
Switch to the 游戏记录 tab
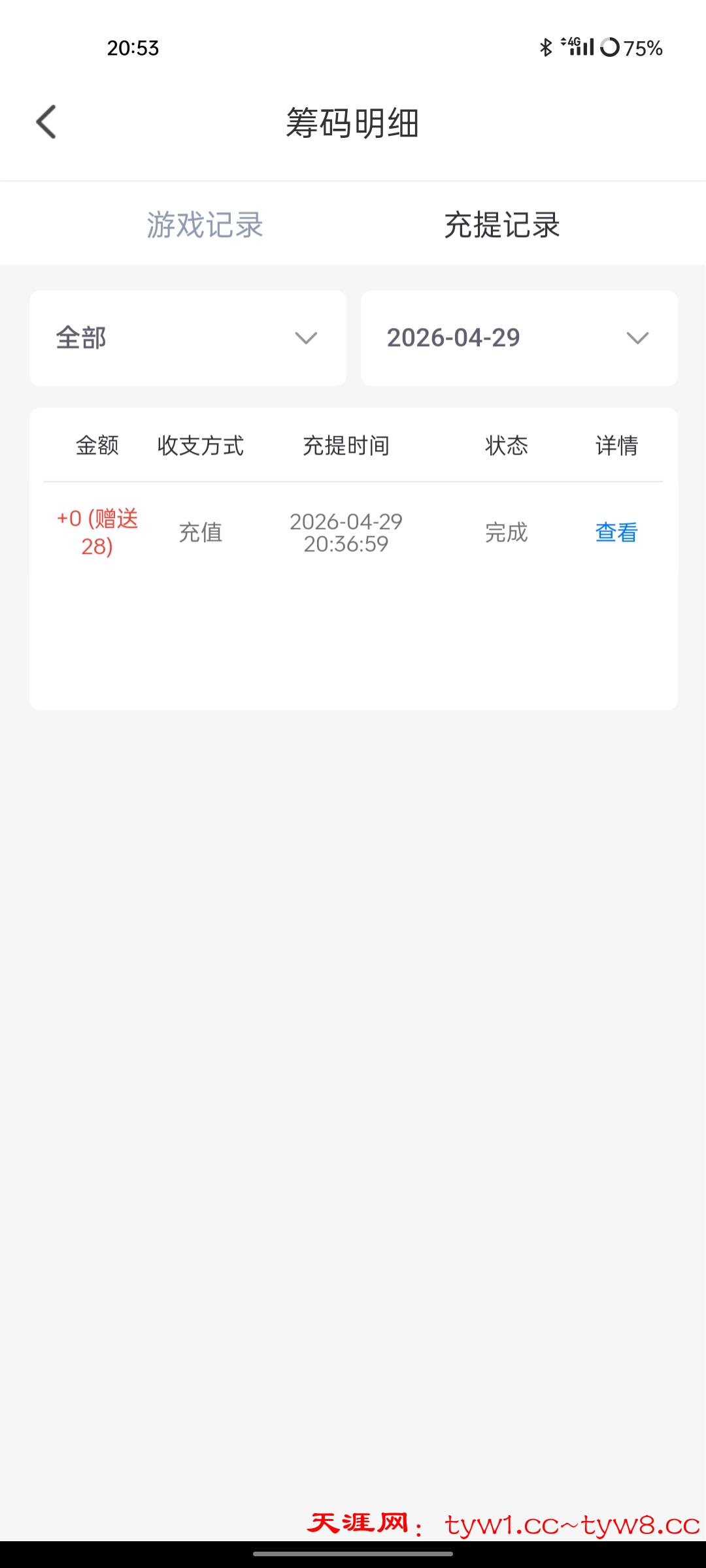click(205, 225)
